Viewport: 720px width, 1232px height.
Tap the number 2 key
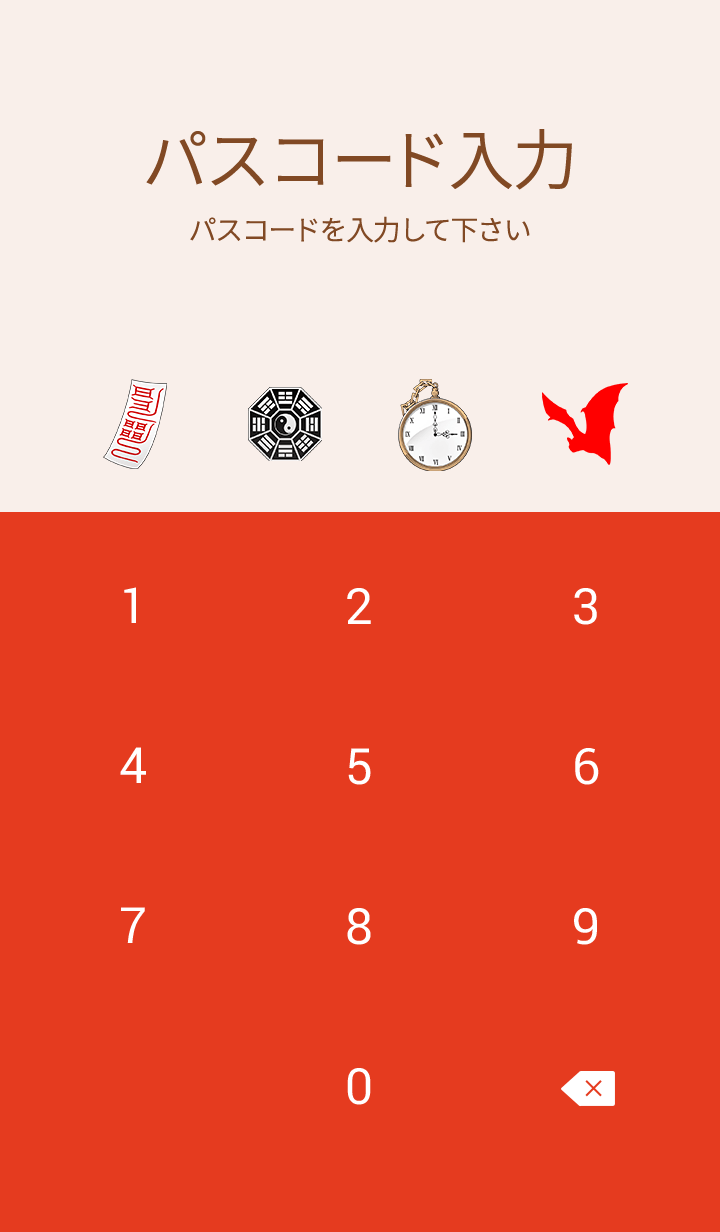coord(359,607)
